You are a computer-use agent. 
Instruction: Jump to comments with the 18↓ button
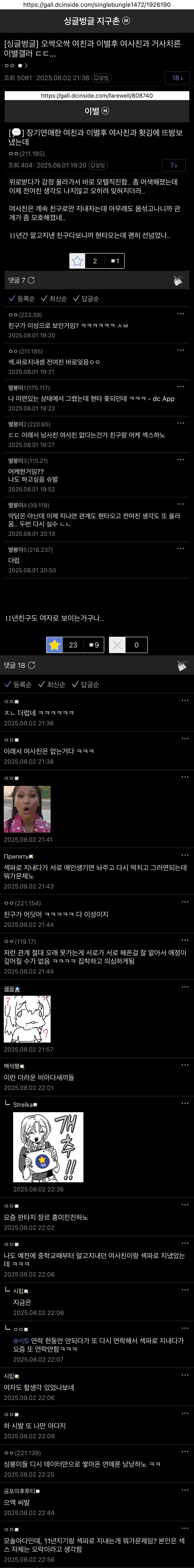(x=177, y=78)
